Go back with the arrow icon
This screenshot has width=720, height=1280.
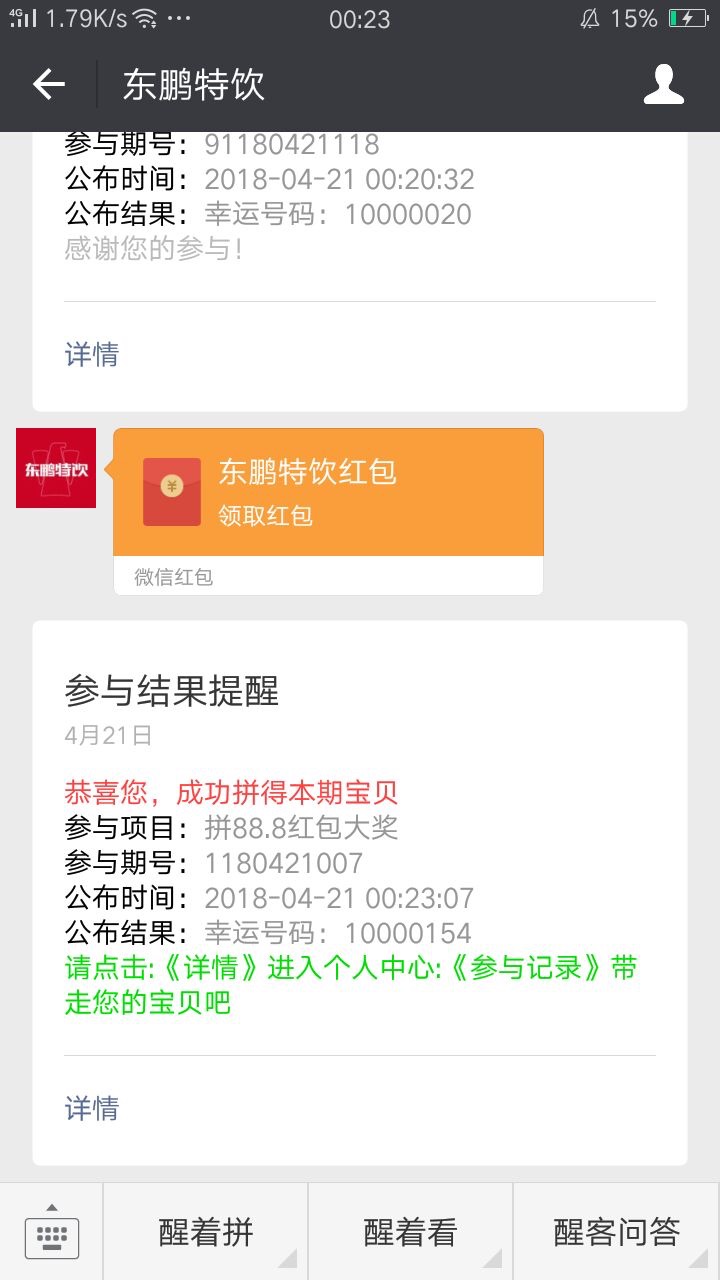[x=48, y=85]
